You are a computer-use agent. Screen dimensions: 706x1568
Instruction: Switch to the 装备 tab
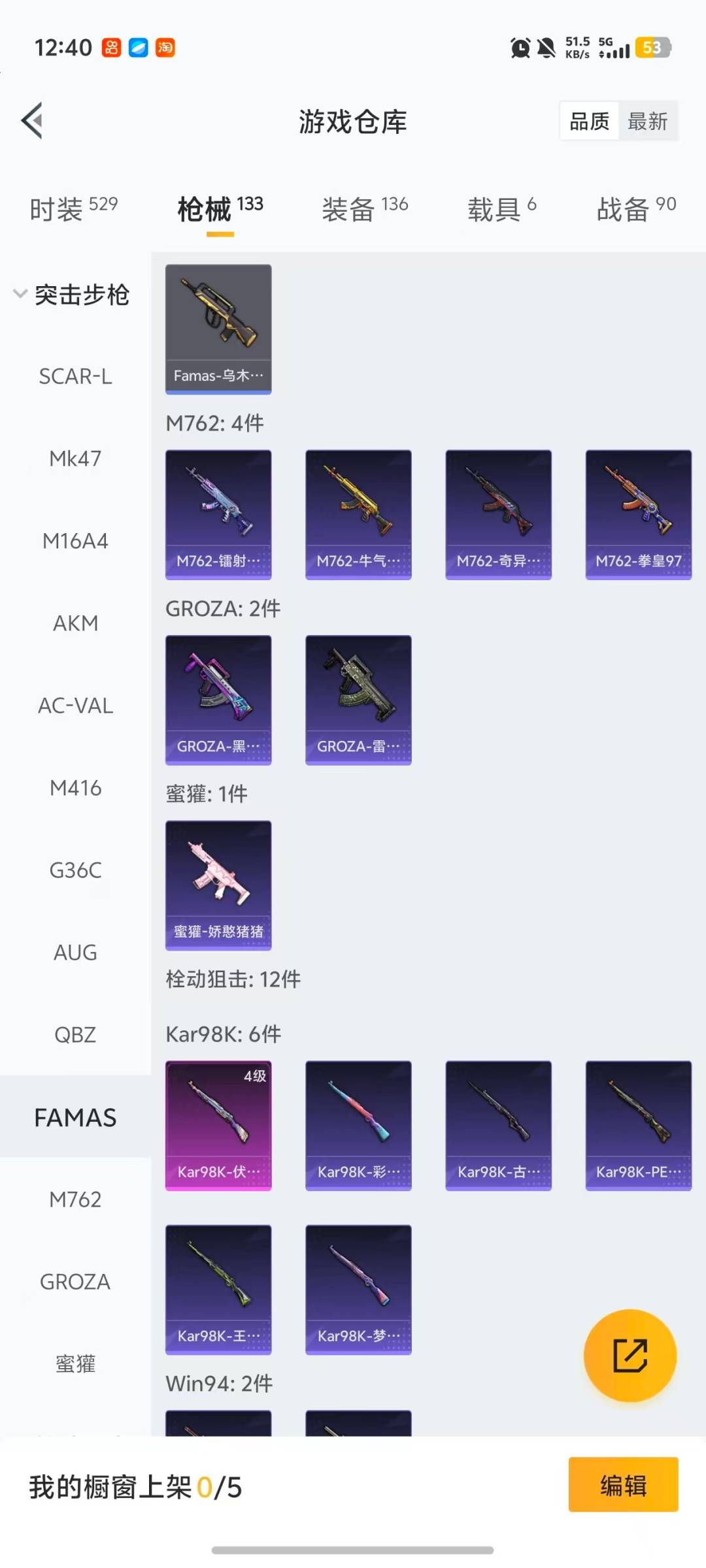(364, 209)
